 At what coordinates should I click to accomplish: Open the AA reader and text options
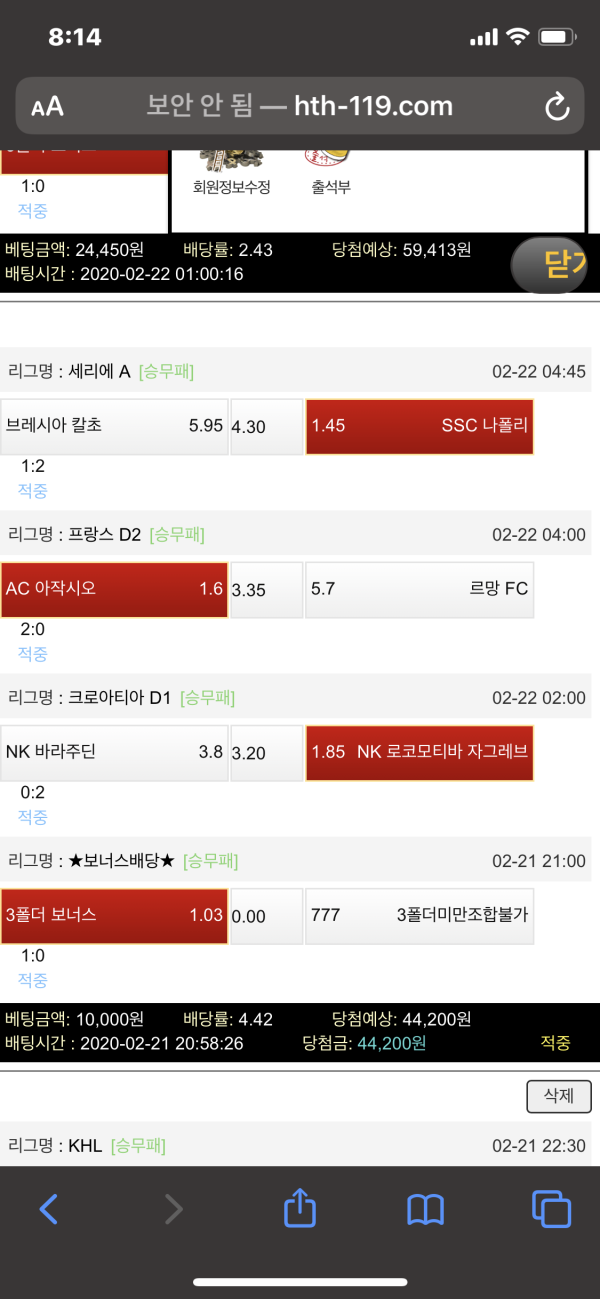pos(47,107)
